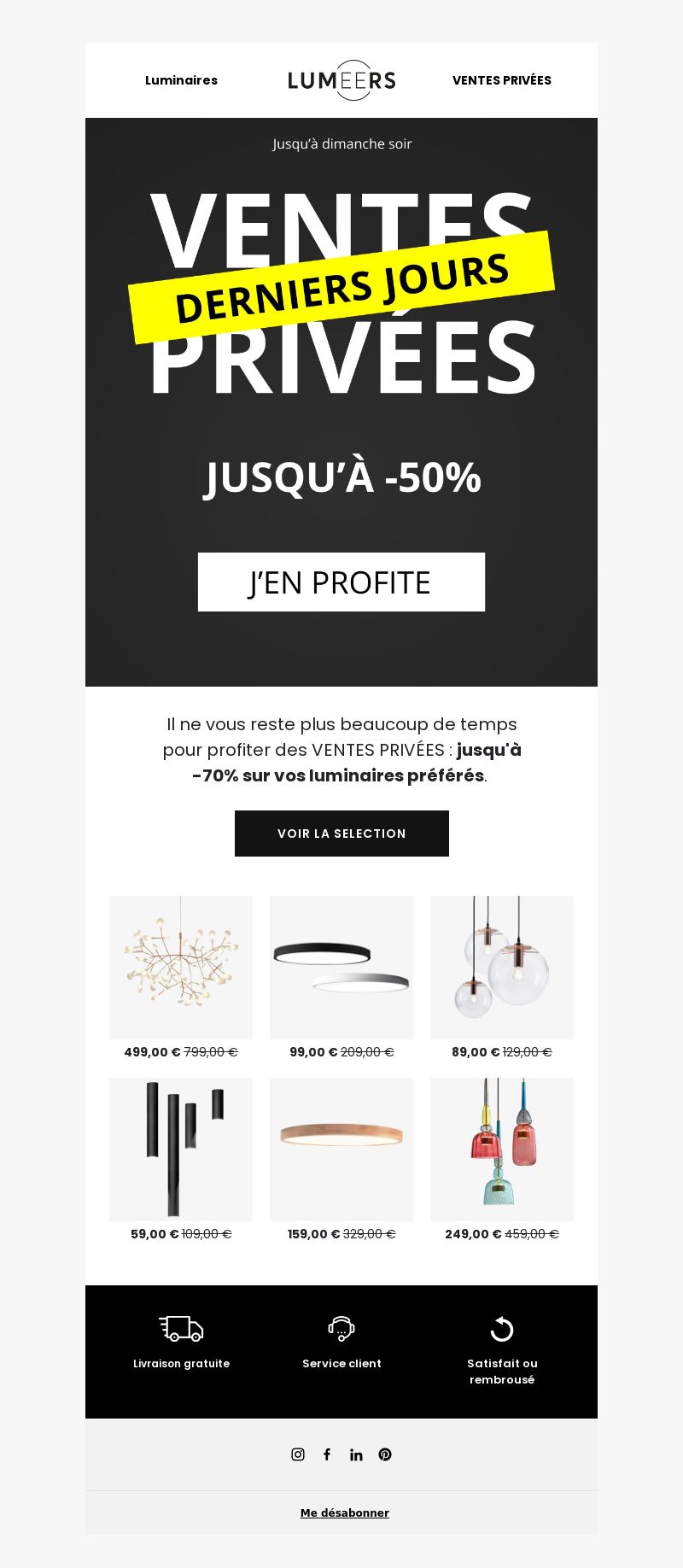The image size is (683, 1568).
Task: Open the Instagram icon
Action: pos(298,1454)
